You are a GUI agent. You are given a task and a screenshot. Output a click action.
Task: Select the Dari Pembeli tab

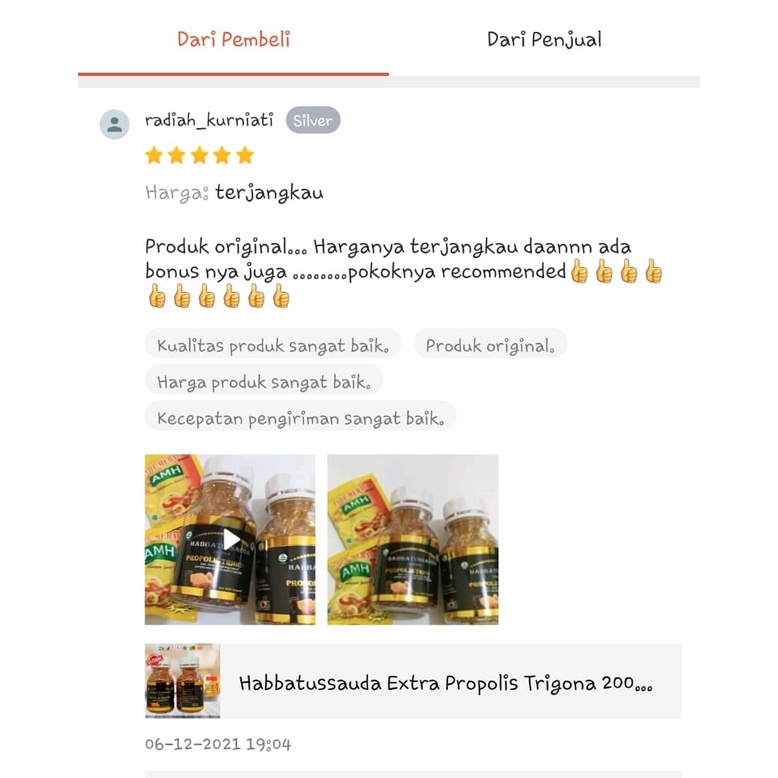pos(233,40)
